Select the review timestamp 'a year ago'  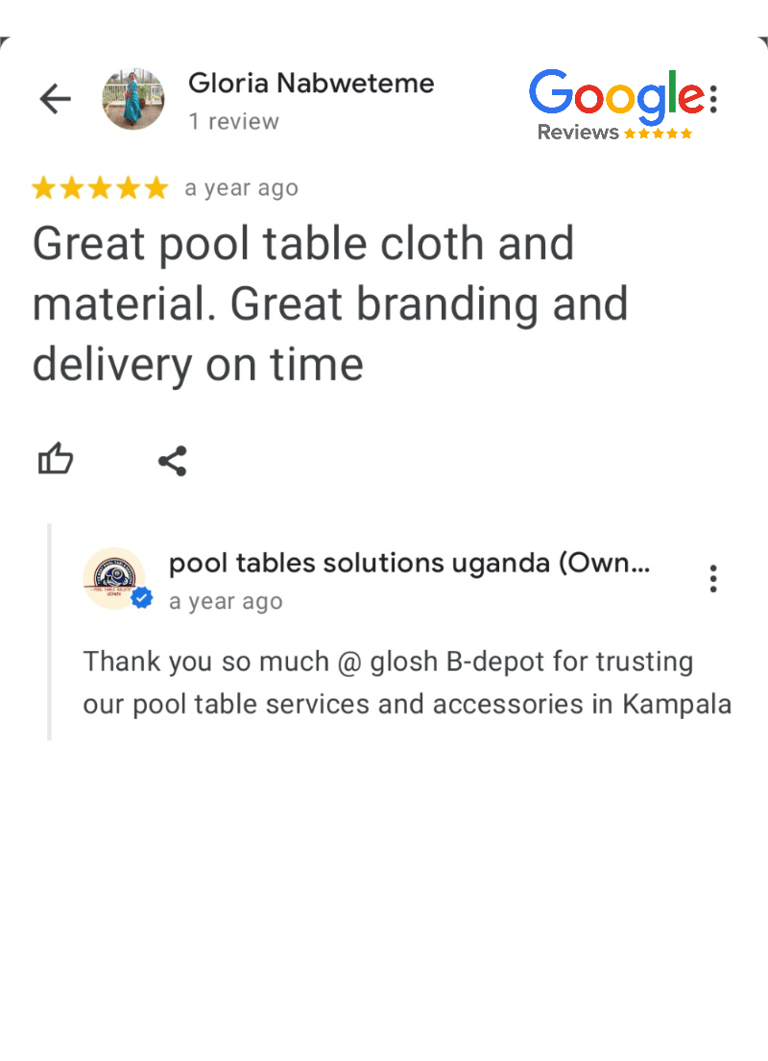pos(241,187)
